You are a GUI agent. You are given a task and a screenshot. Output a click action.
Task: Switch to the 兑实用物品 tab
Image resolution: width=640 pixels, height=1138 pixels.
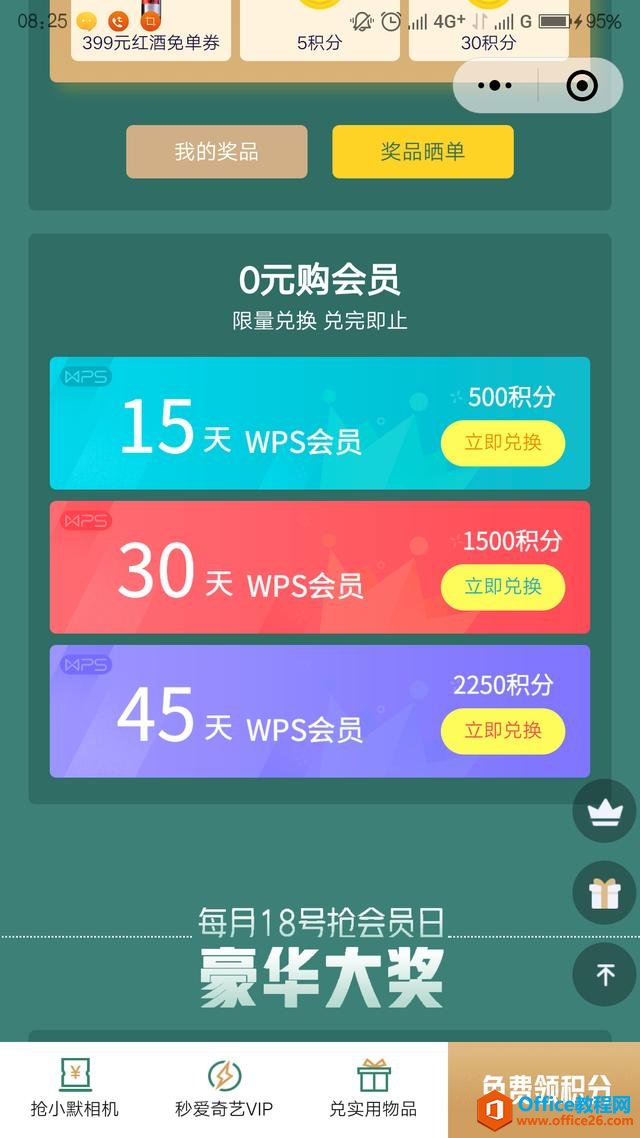[373, 1090]
